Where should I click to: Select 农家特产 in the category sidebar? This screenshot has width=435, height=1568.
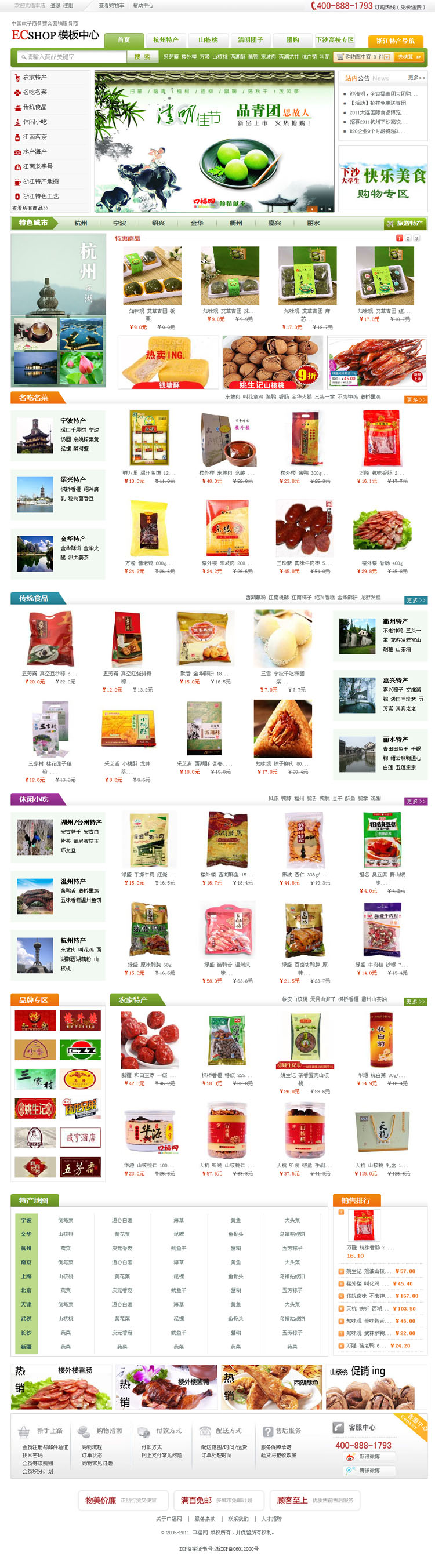(34, 77)
